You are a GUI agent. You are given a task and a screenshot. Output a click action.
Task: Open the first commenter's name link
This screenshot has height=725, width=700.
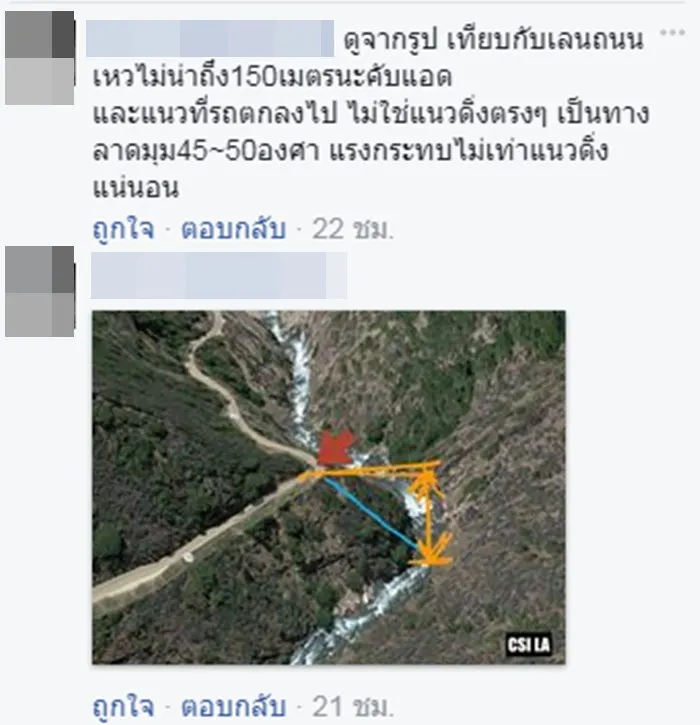pyautogui.click(x=210, y=39)
